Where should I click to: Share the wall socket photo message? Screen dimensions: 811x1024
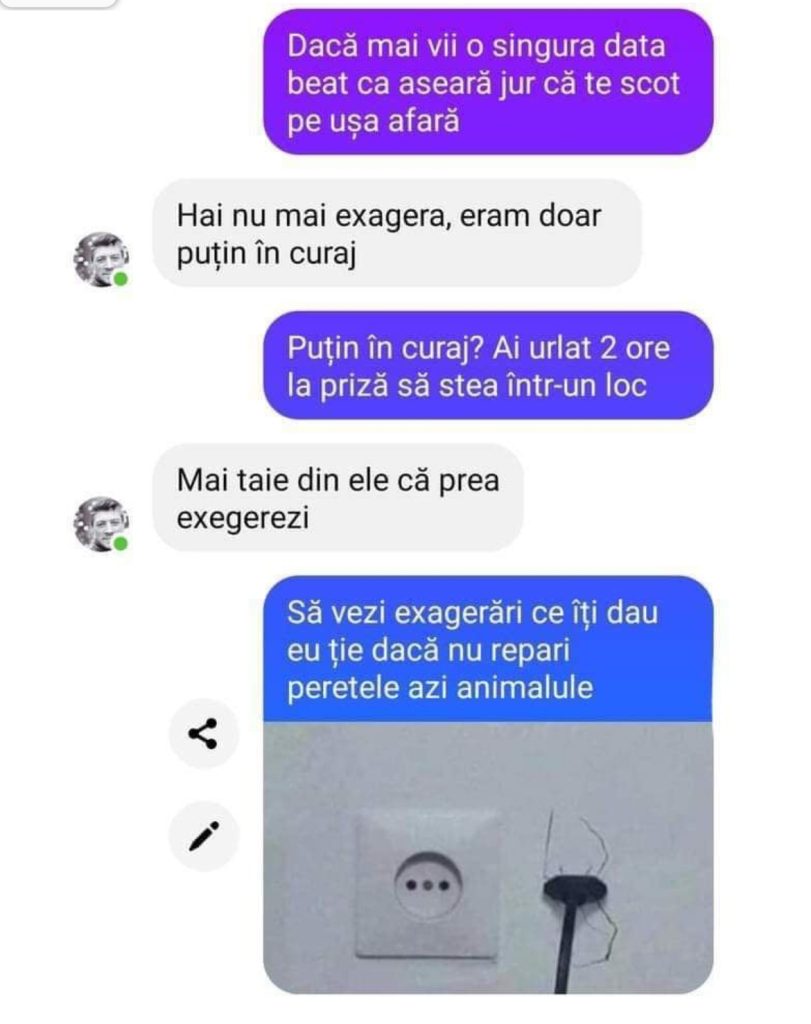click(203, 735)
